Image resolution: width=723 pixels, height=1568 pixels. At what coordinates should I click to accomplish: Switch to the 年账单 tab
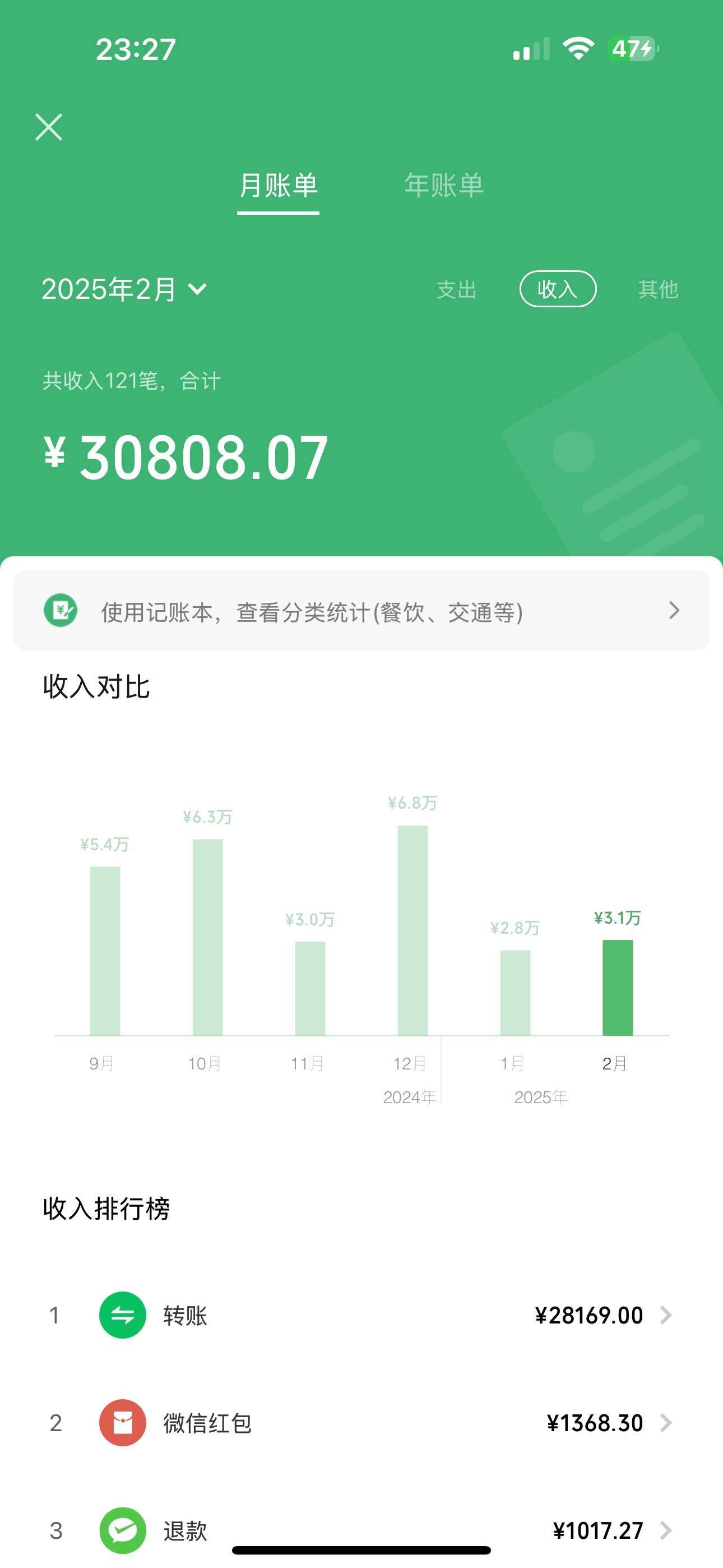pyautogui.click(x=444, y=185)
